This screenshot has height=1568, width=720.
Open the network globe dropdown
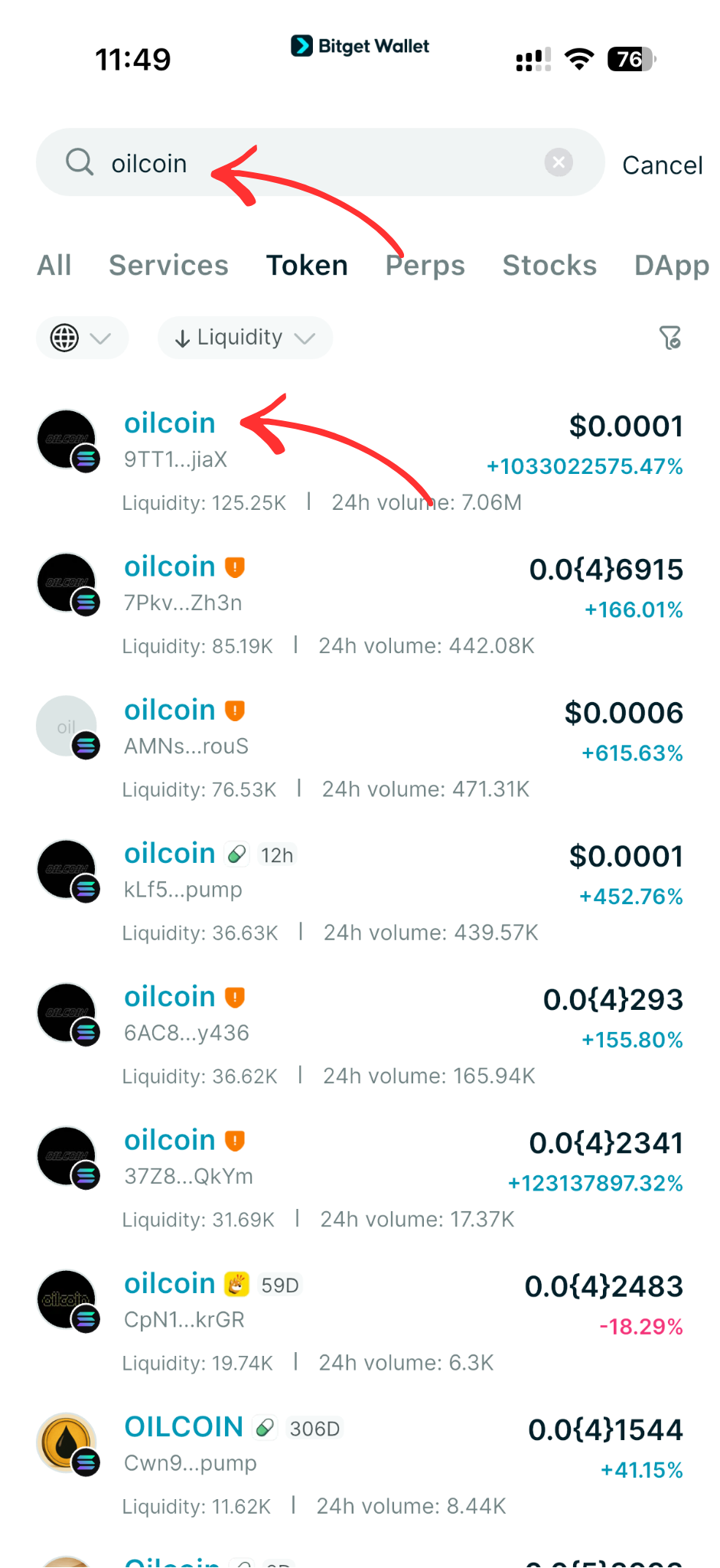point(82,338)
